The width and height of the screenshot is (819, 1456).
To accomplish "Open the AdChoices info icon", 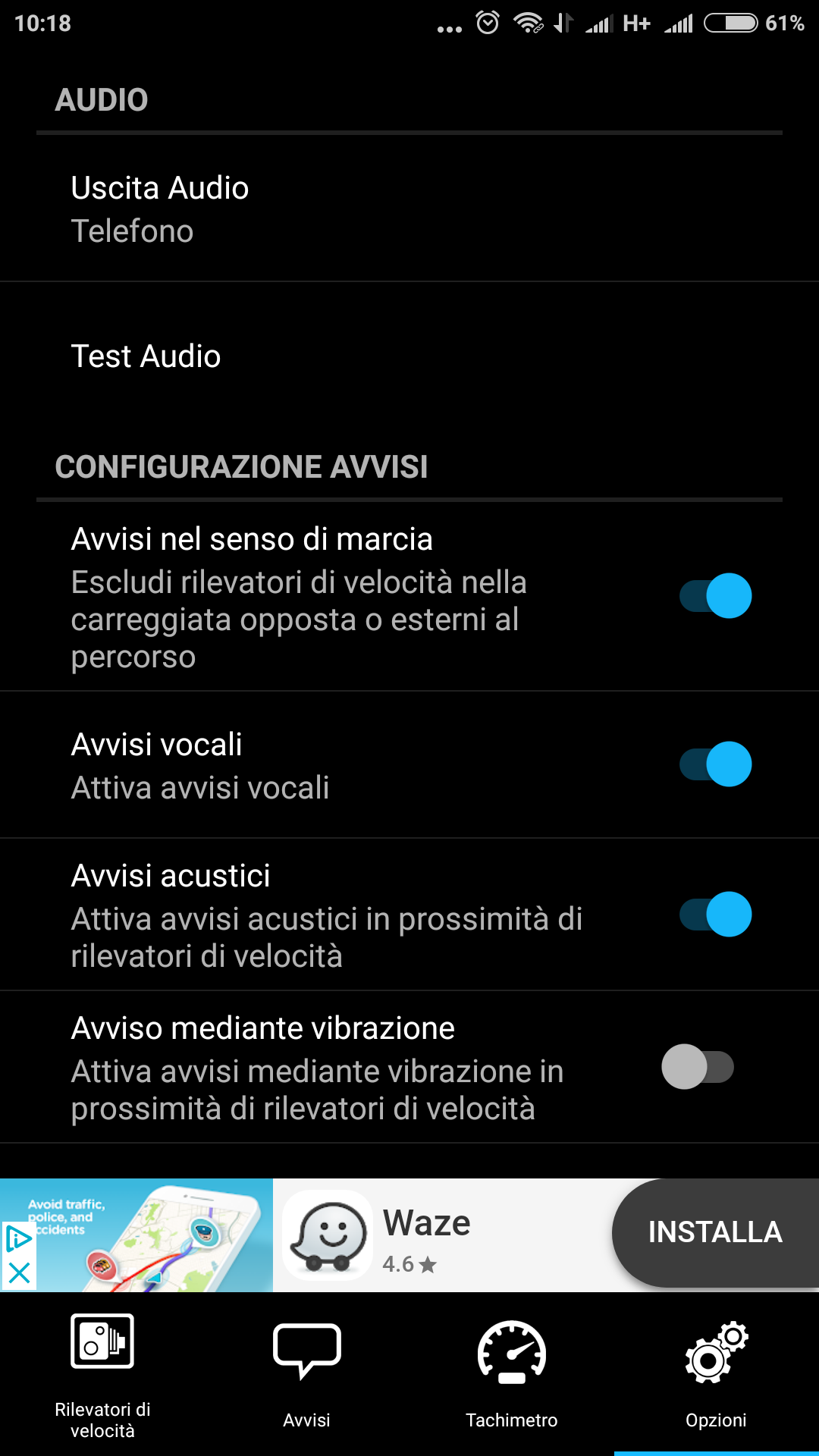I will point(19,1239).
